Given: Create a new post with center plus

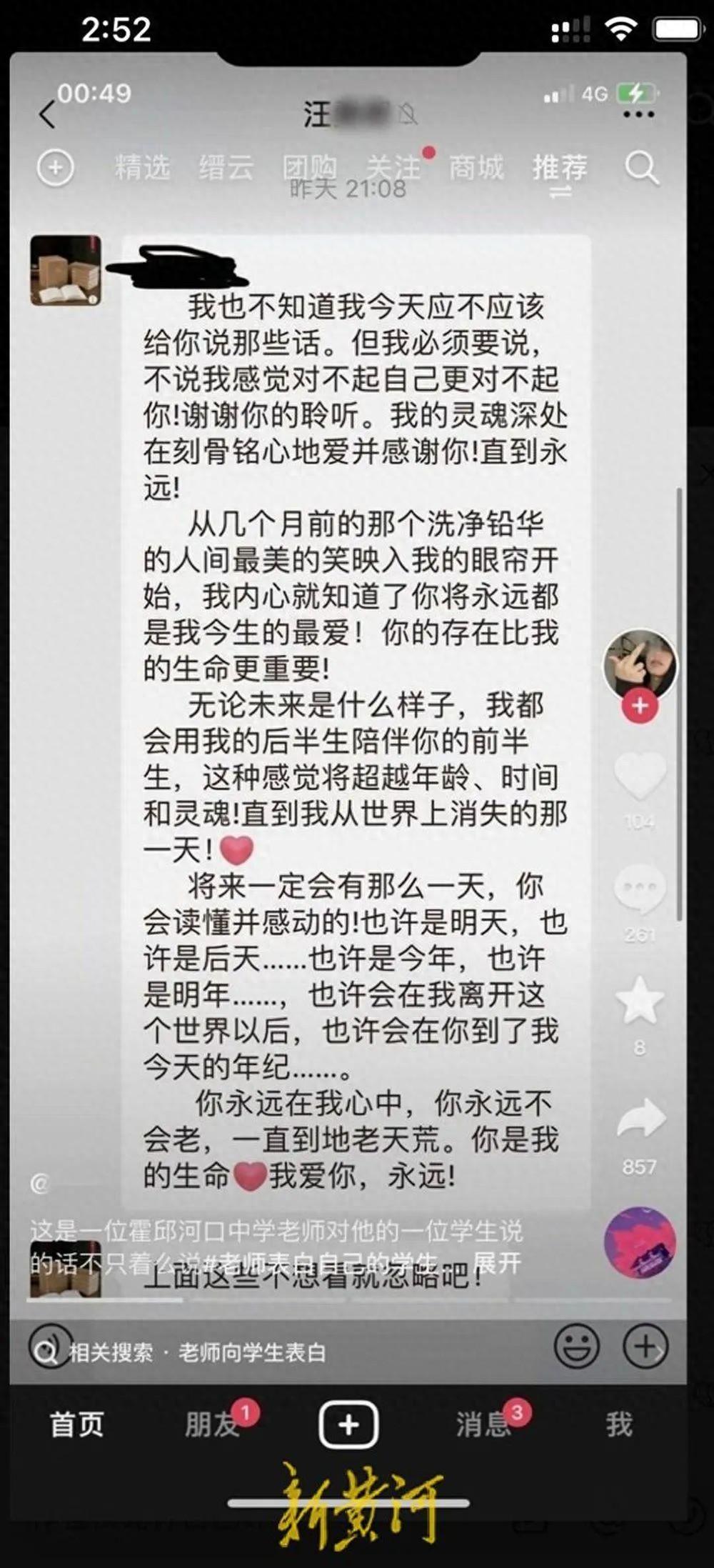Looking at the screenshot, I should click(x=348, y=1424).
